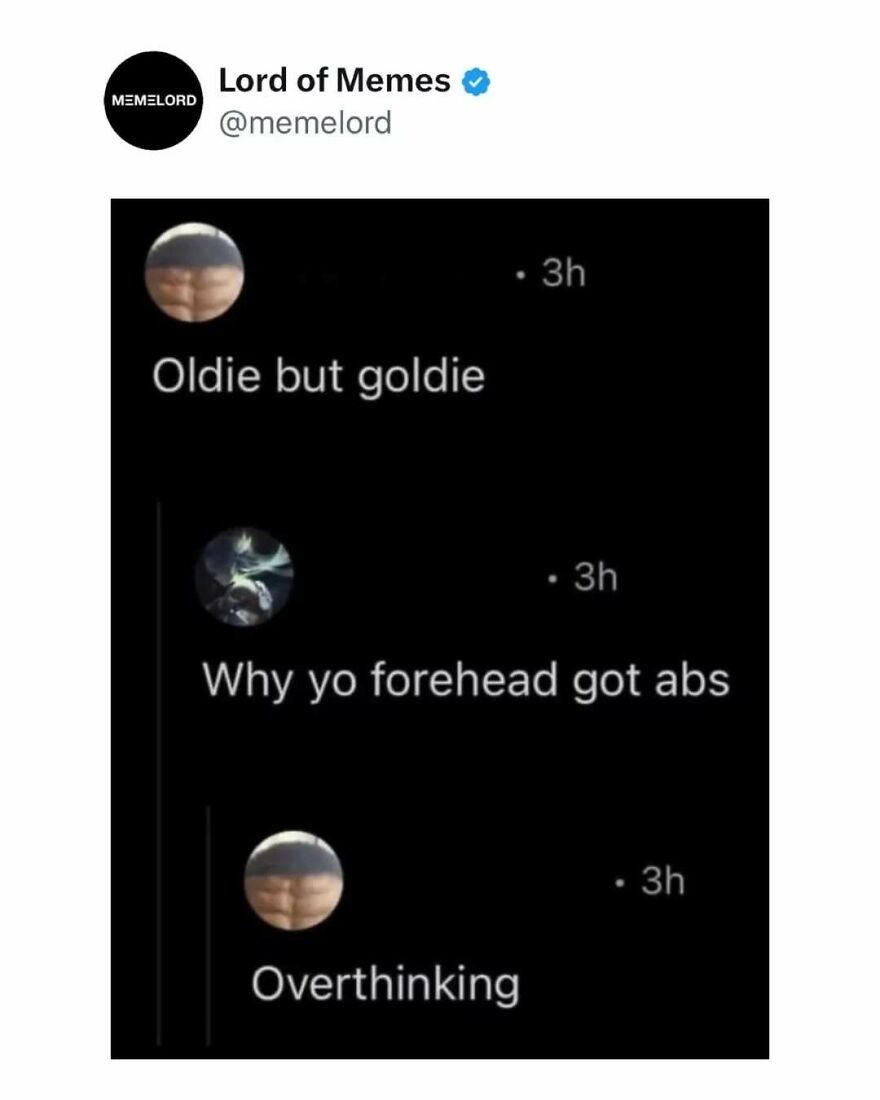Open the Lord of Memes profile picture
Screen dimensions: 880x1100
tap(151, 98)
